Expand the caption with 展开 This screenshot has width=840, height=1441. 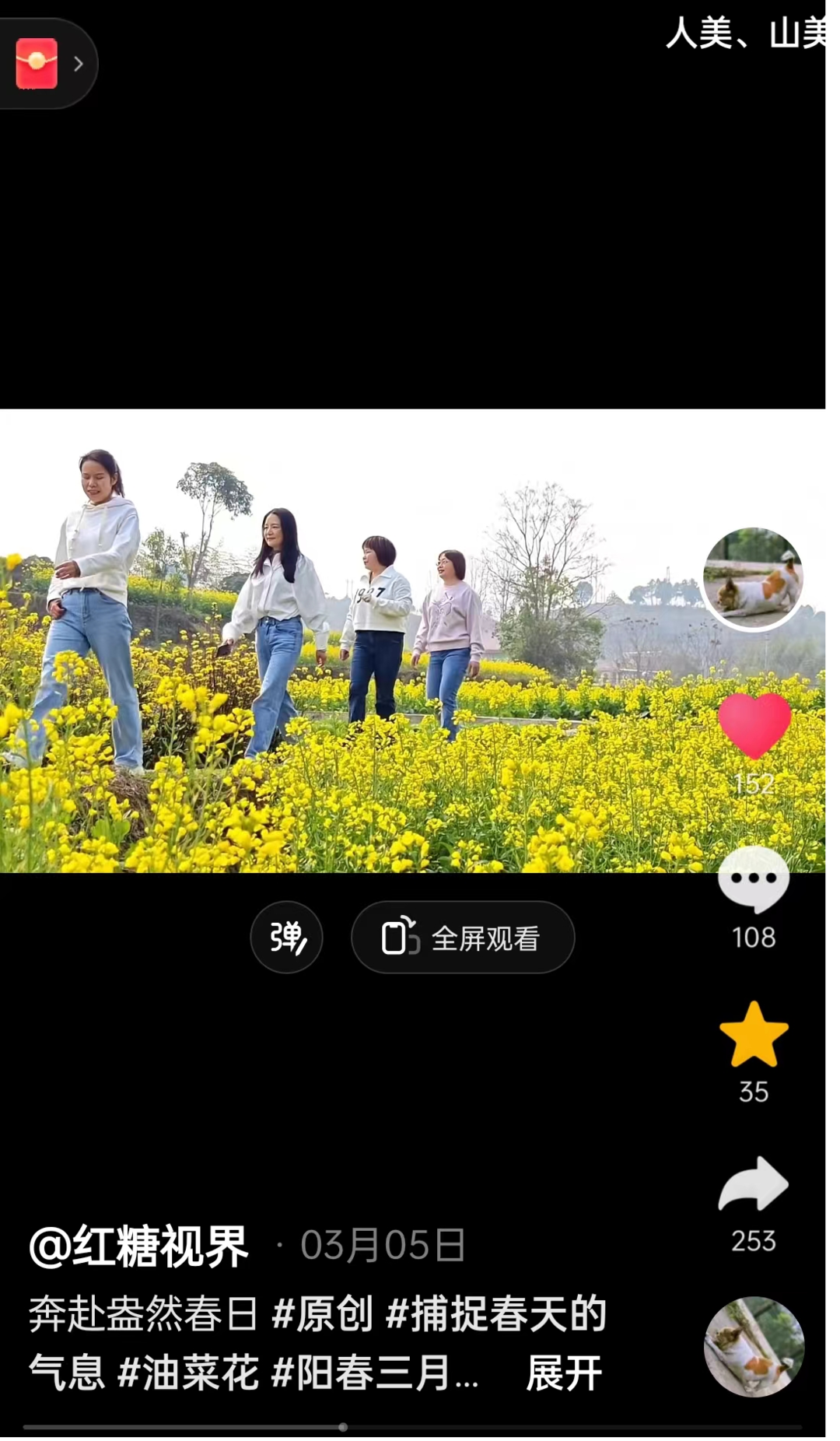[x=564, y=1373]
